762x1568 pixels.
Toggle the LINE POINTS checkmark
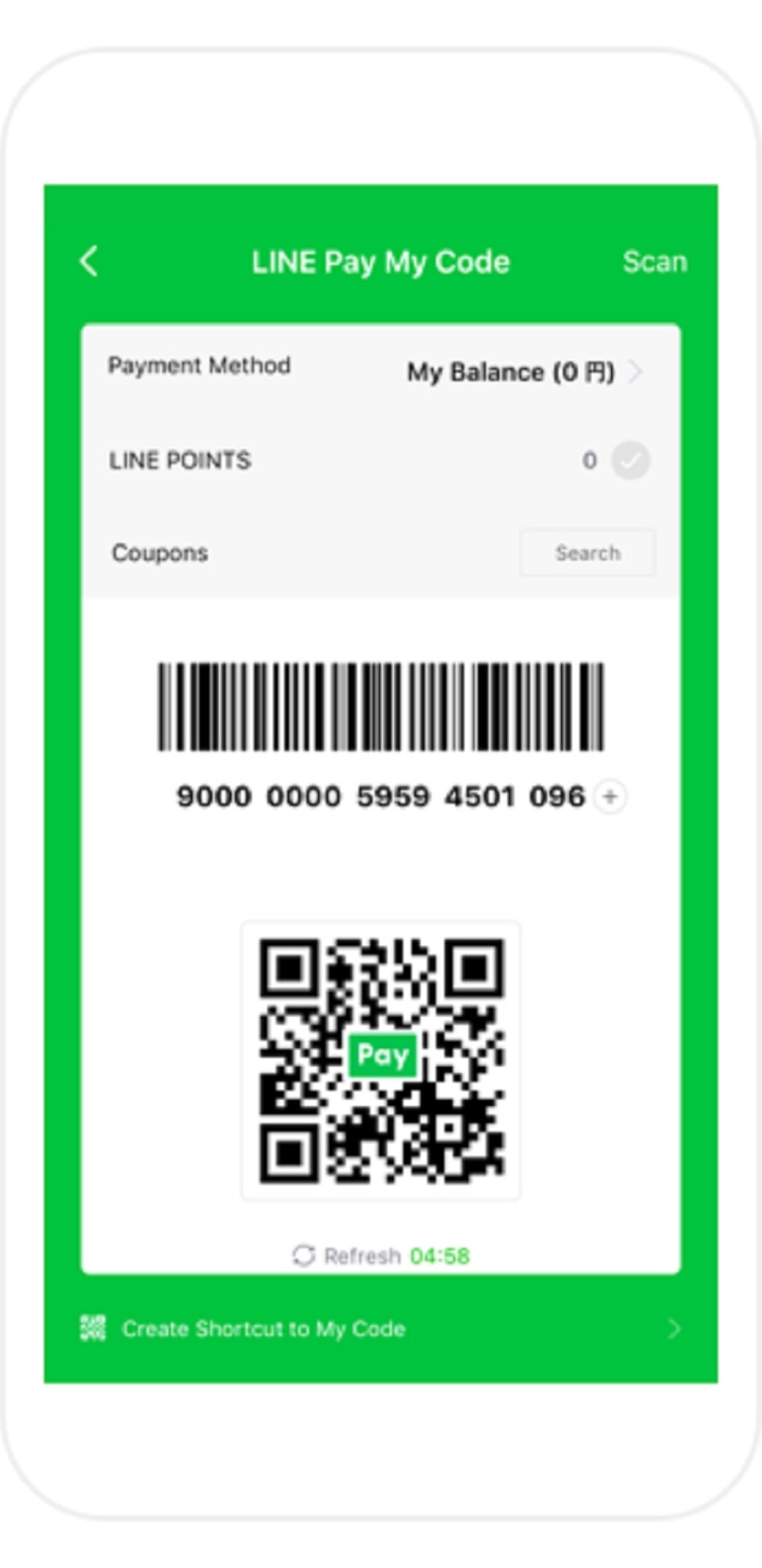[x=631, y=460]
